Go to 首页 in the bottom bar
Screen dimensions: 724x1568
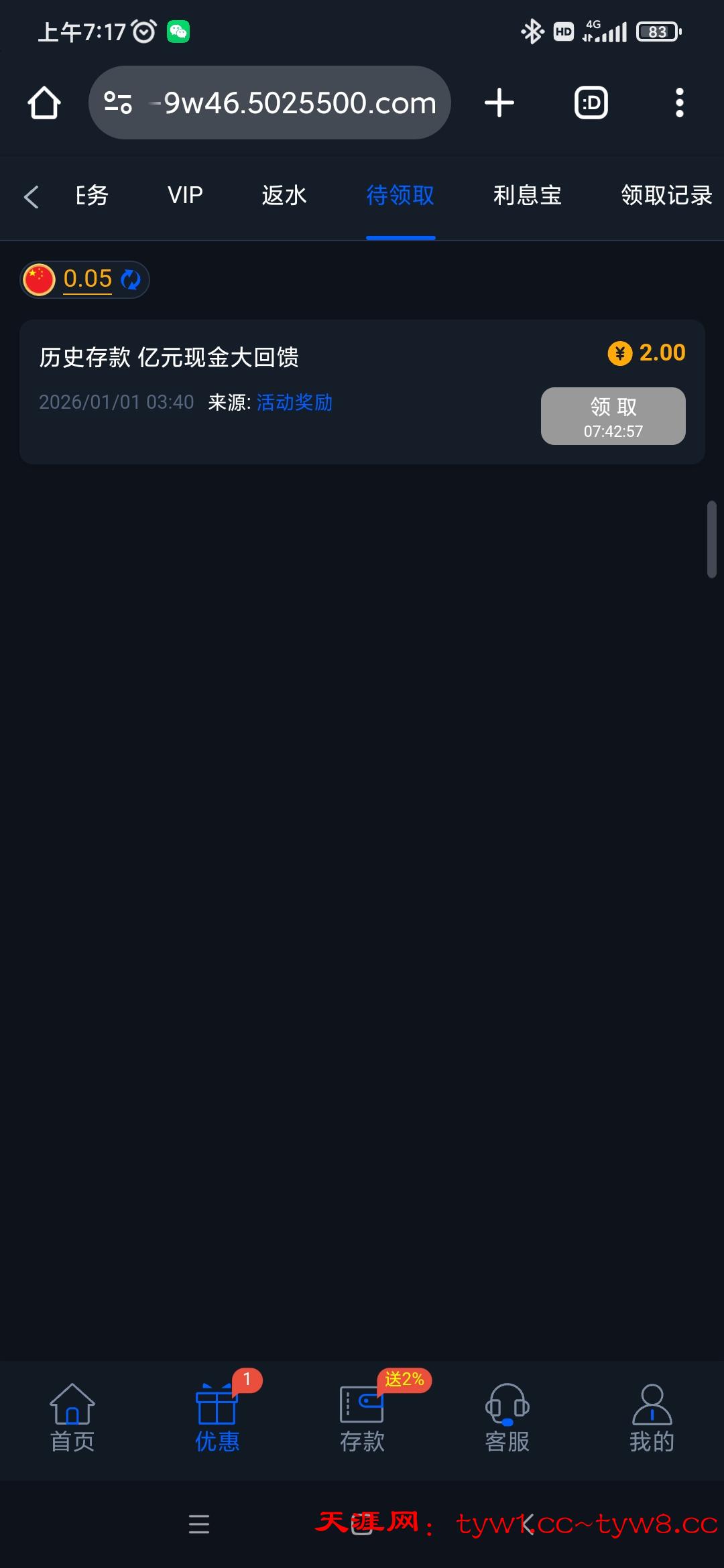(72, 1417)
